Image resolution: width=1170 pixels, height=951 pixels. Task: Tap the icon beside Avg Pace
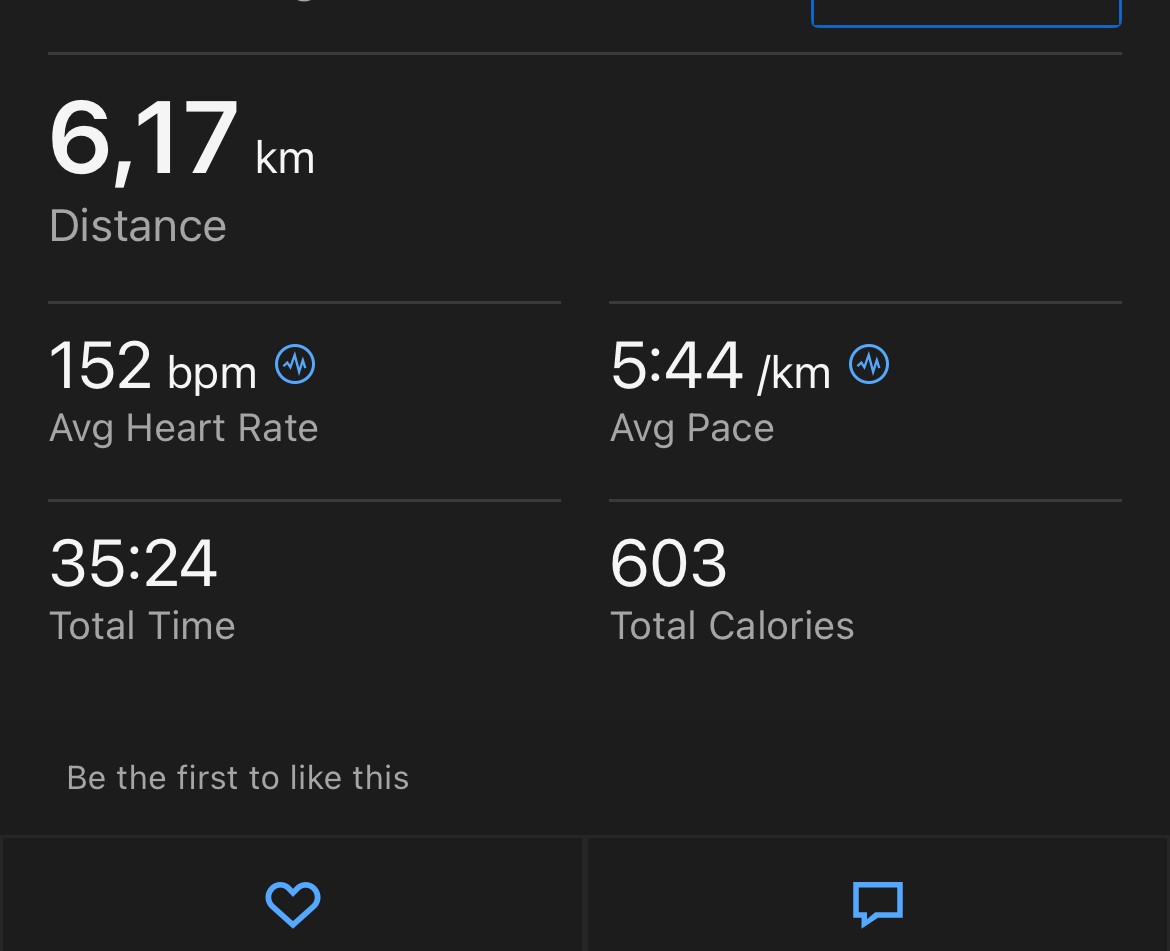[x=869, y=365]
